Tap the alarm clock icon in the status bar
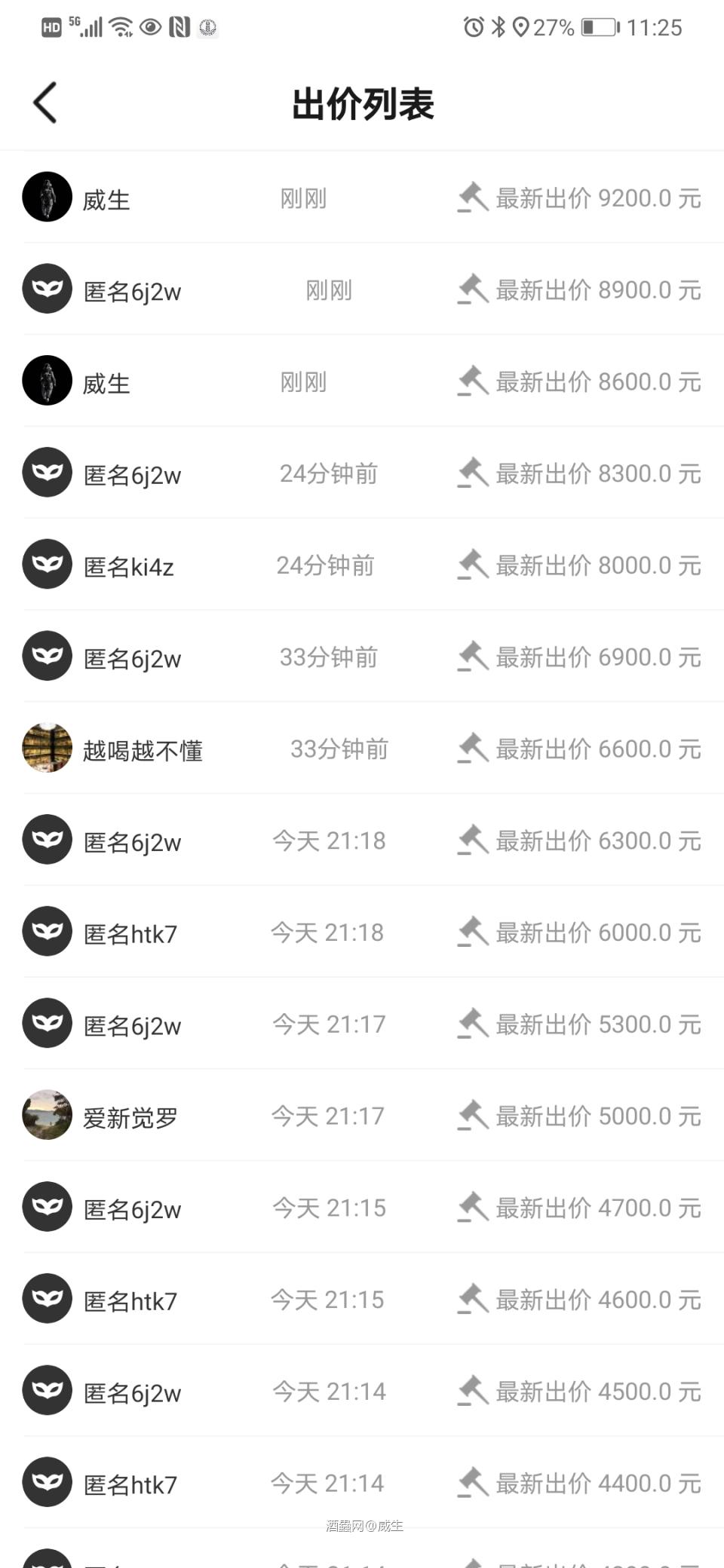 [471, 26]
